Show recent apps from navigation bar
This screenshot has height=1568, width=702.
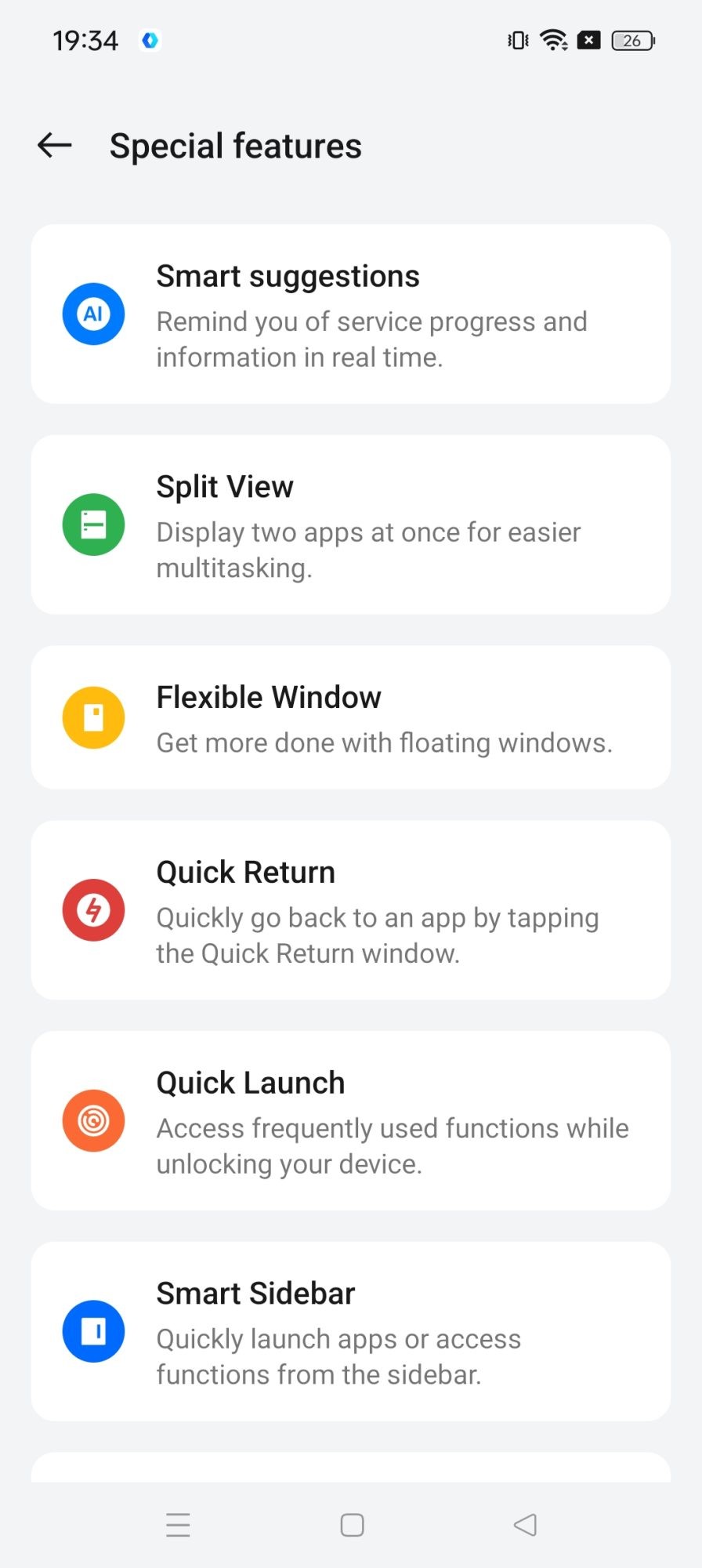[x=178, y=1525]
